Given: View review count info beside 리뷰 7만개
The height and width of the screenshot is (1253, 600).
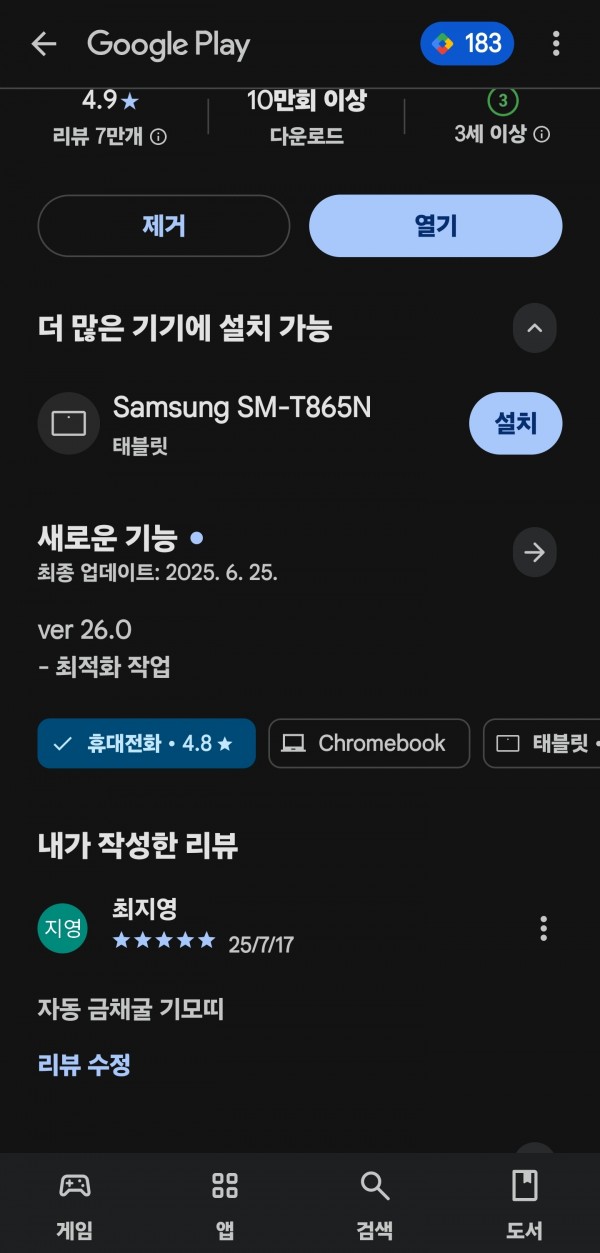Looking at the screenshot, I should click(x=158, y=137).
